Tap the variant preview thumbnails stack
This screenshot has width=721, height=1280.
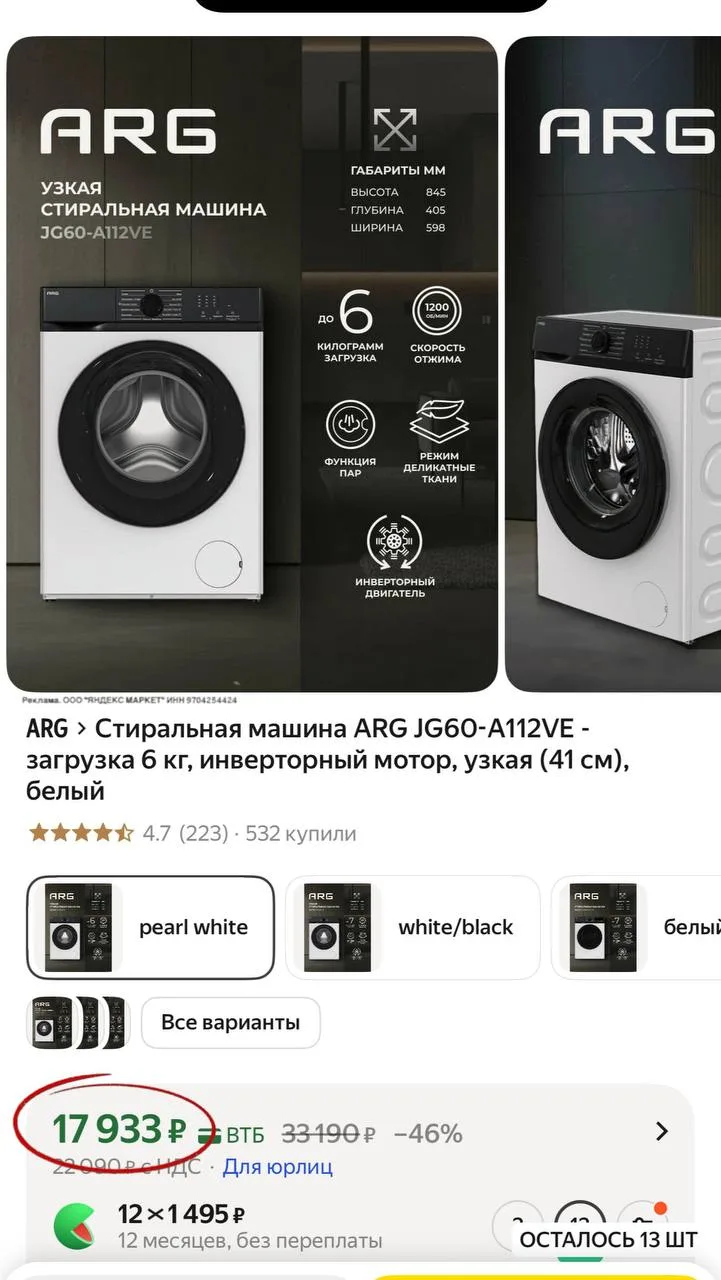[x=77, y=1022]
